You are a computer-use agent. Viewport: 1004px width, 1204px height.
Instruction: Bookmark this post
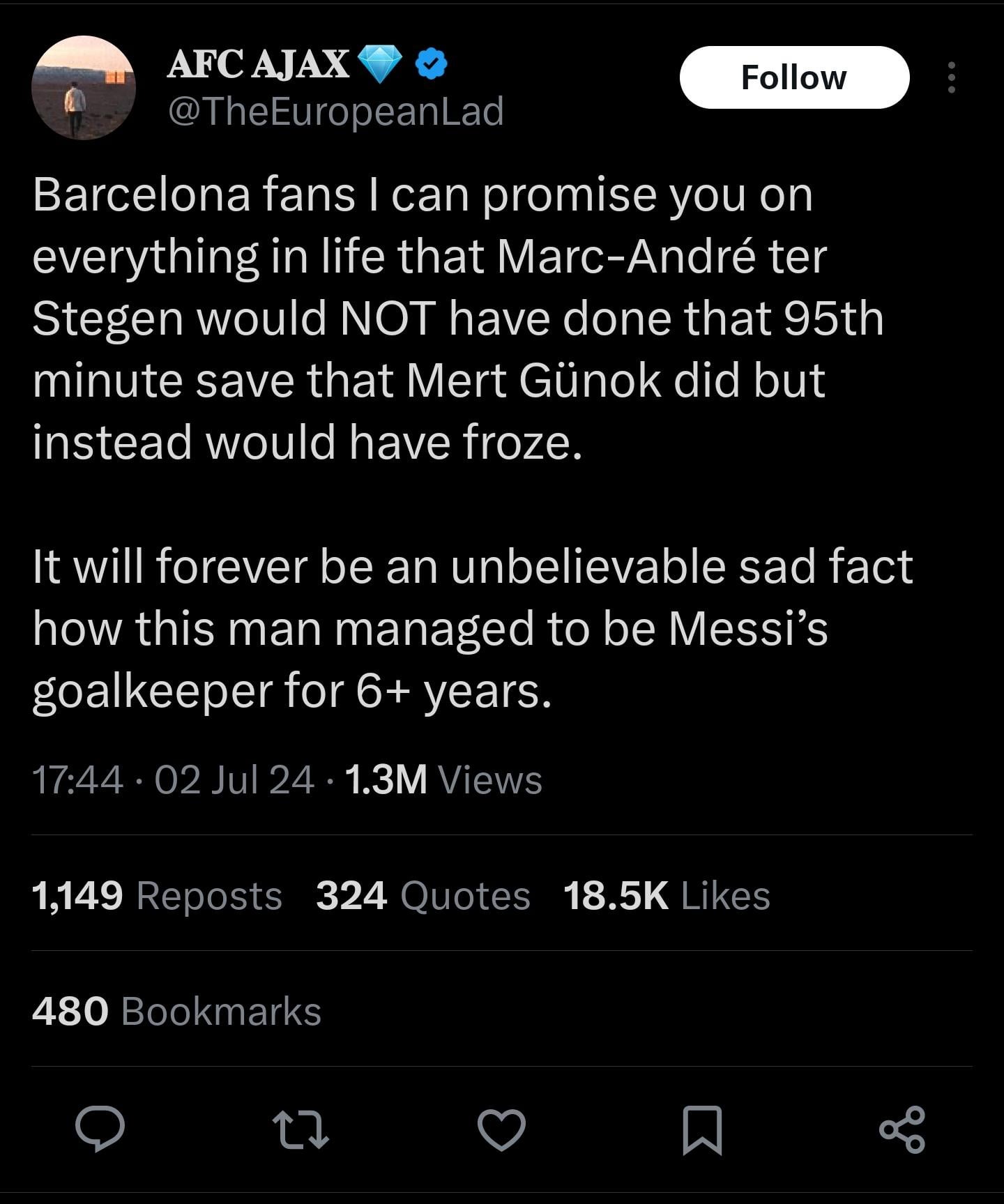(702, 1129)
